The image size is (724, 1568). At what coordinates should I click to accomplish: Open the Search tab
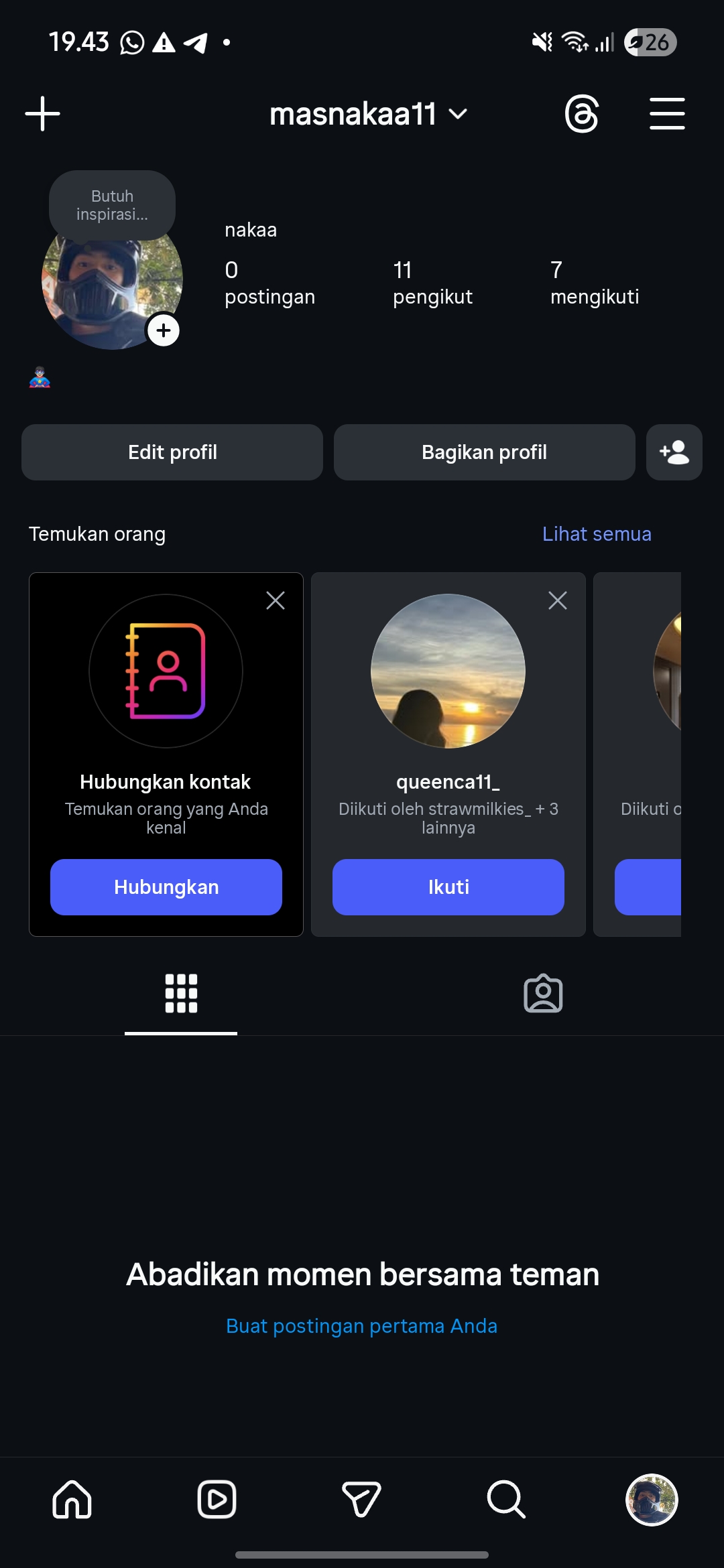(506, 1499)
